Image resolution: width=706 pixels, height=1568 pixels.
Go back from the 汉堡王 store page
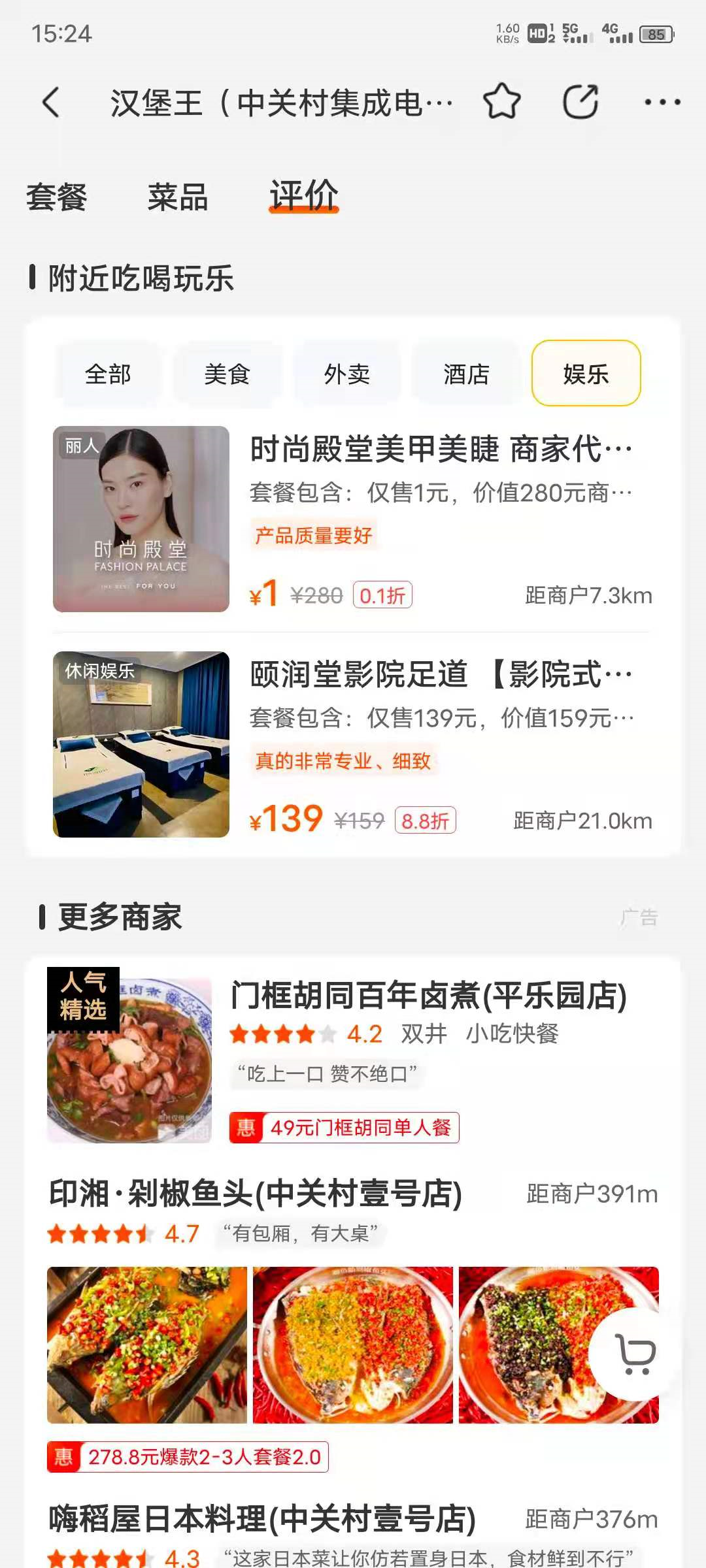point(51,103)
